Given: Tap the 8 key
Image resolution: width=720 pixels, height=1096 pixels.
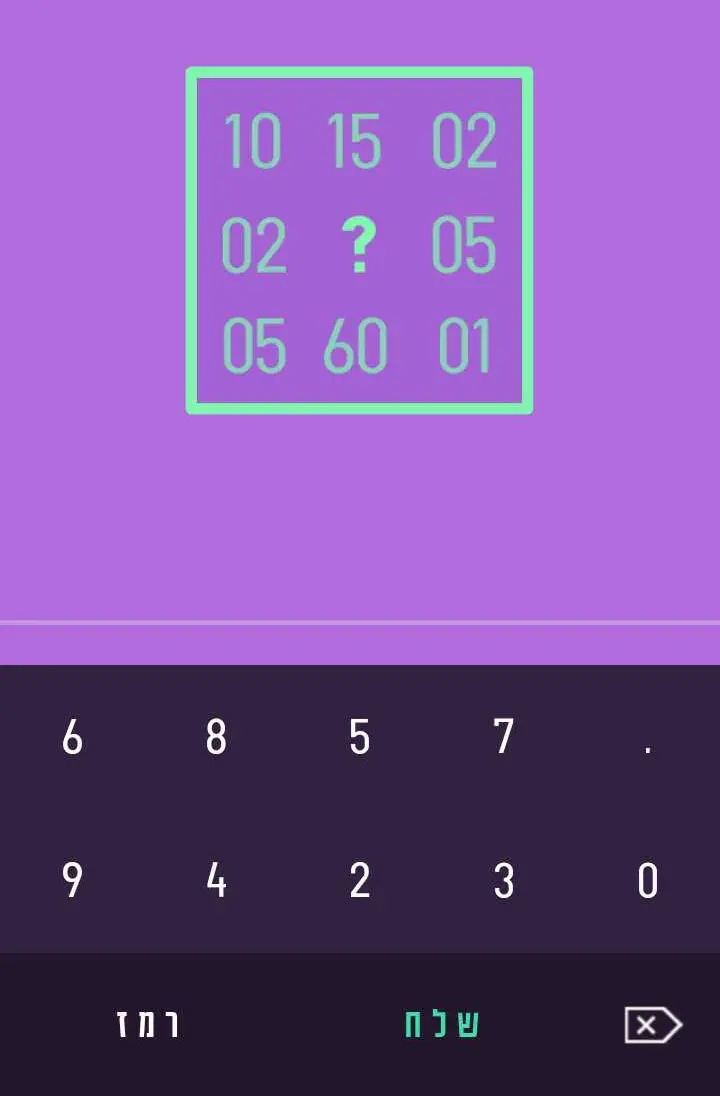Looking at the screenshot, I should pos(216,737).
